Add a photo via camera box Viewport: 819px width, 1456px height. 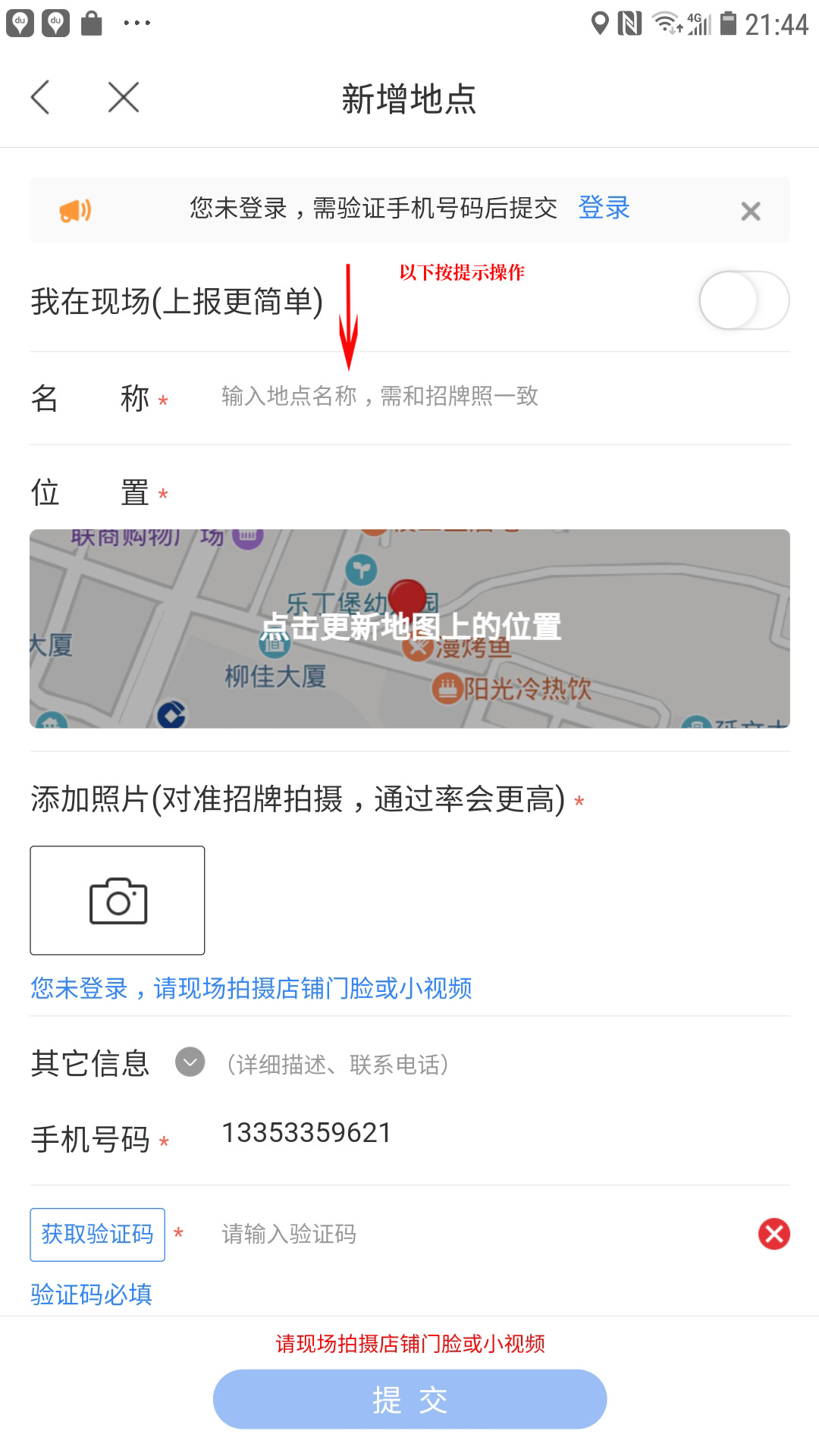118,900
